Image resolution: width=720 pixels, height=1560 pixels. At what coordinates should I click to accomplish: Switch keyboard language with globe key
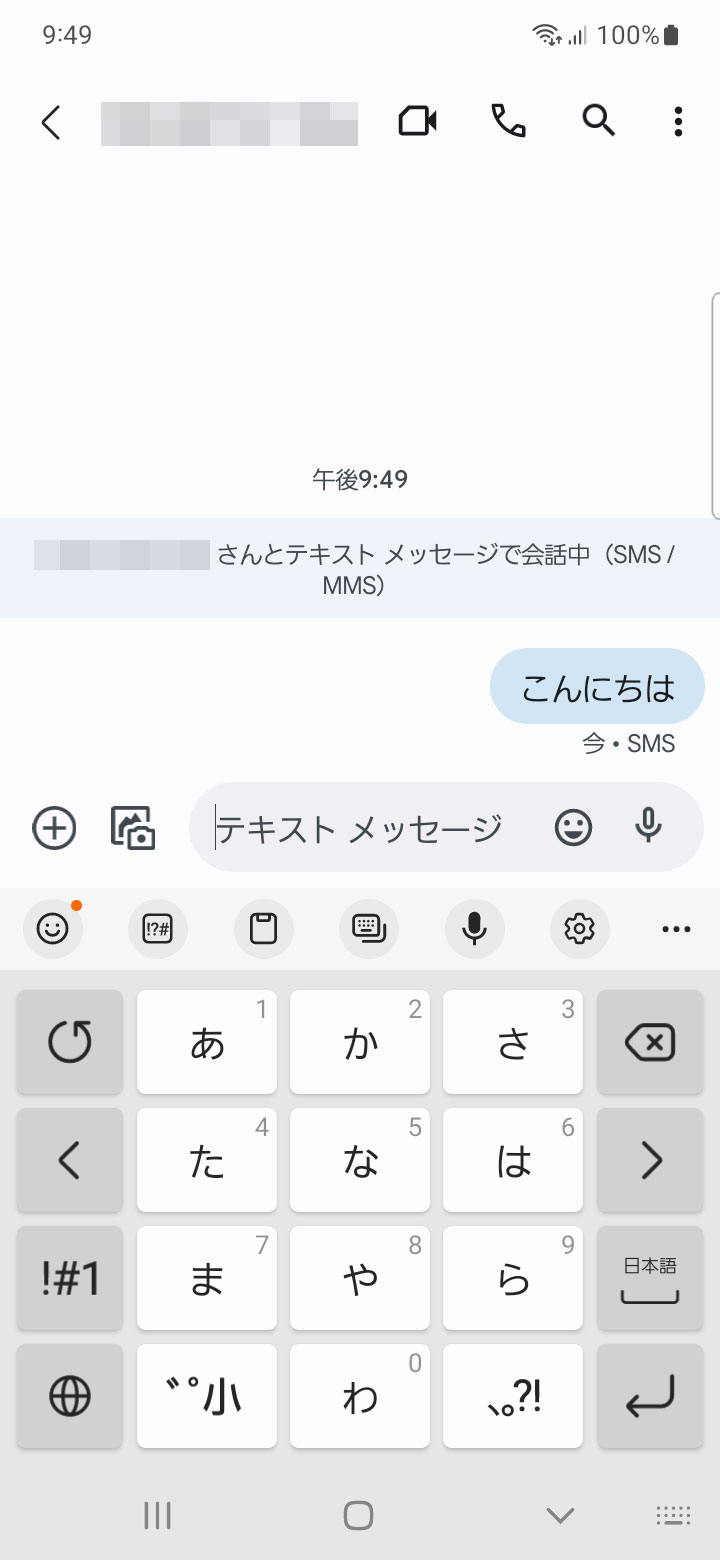pyautogui.click(x=70, y=1396)
